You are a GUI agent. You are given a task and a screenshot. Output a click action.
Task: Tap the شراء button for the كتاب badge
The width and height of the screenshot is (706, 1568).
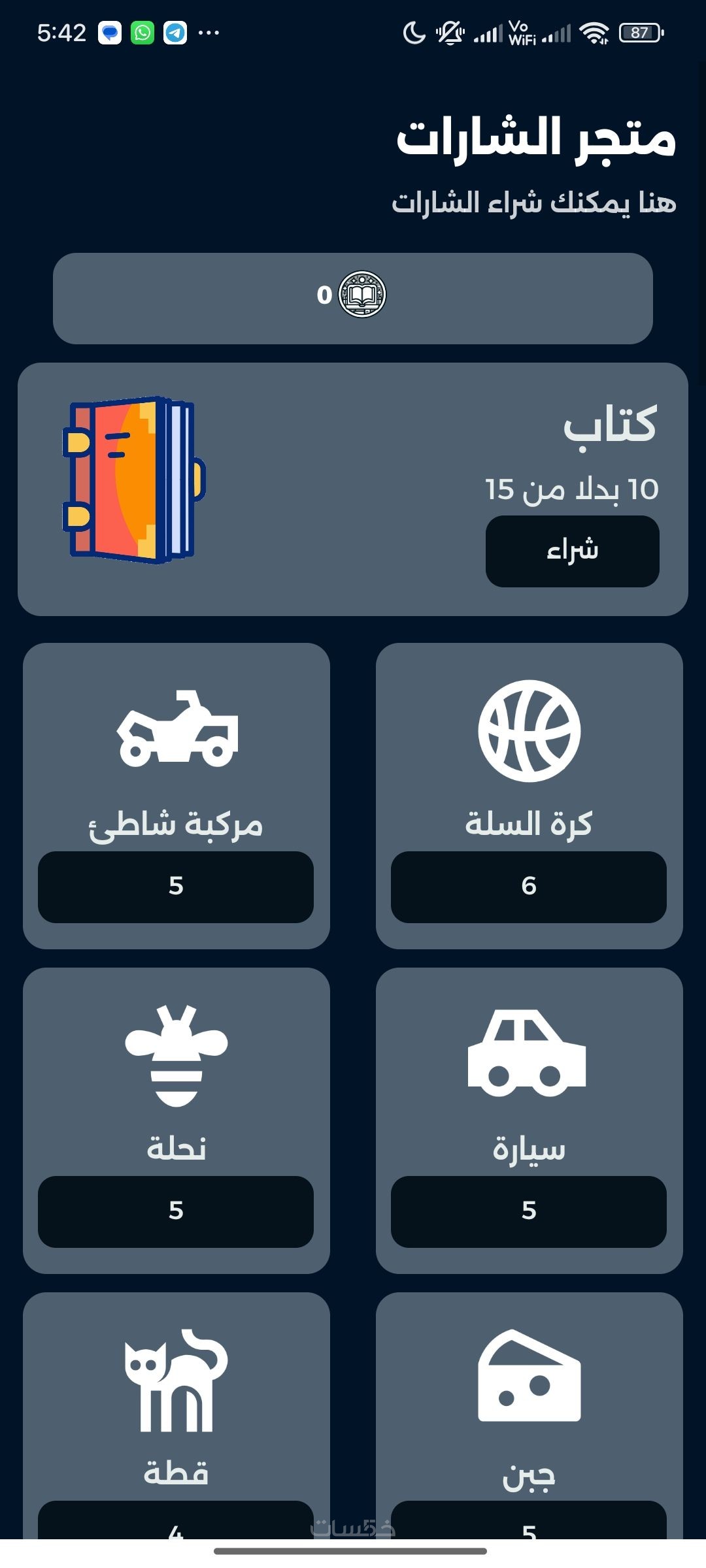[x=572, y=551]
